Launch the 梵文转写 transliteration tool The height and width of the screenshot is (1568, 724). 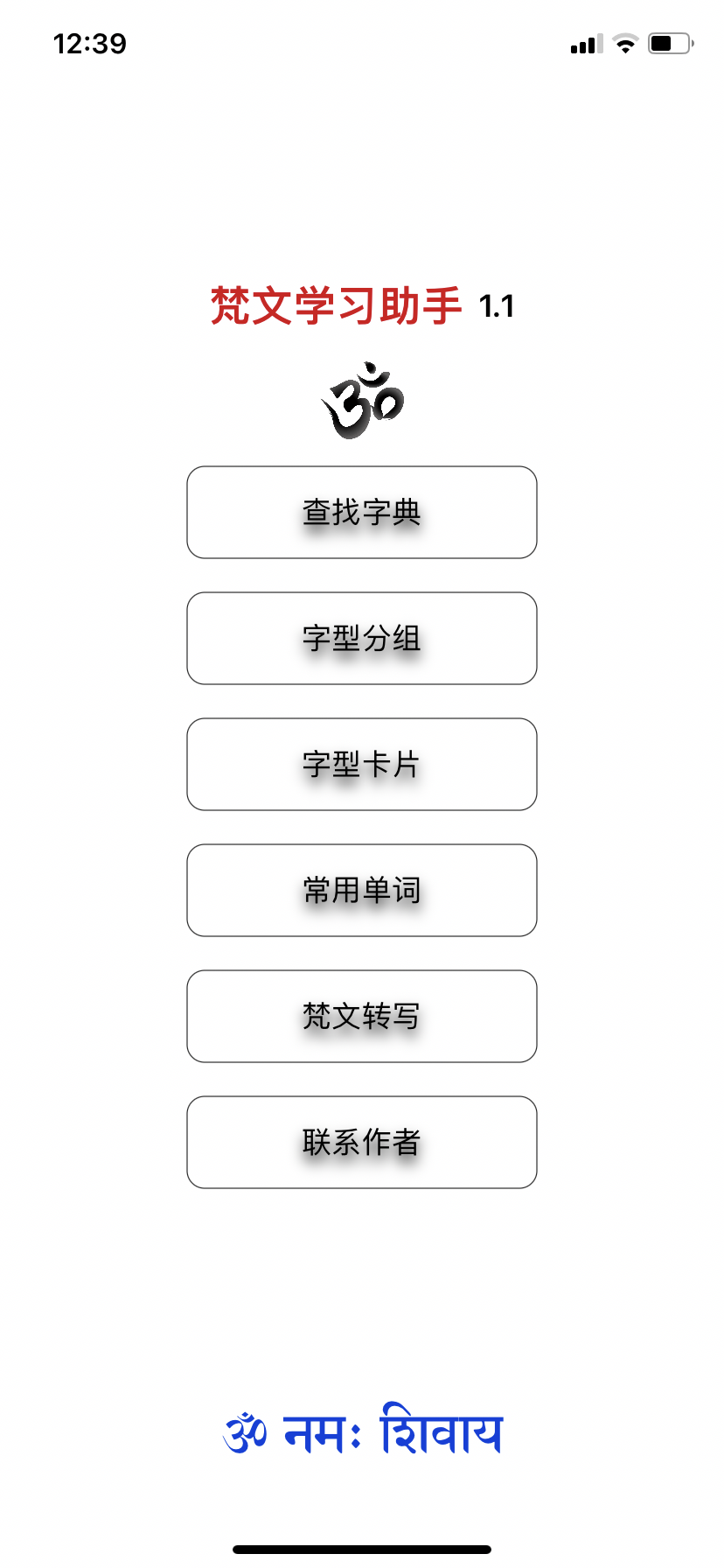coord(362,1016)
